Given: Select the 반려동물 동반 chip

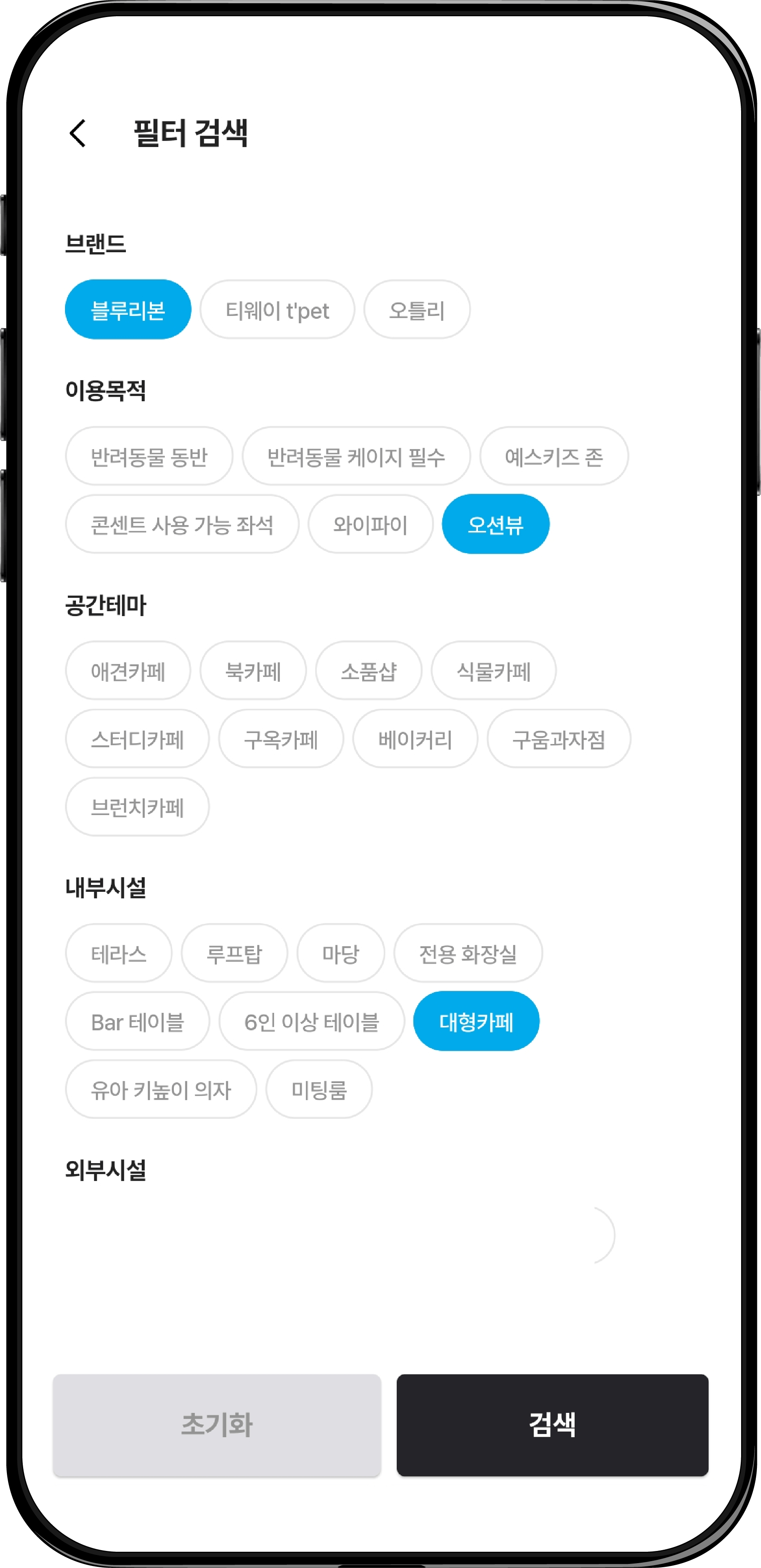Looking at the screenshot, I should click(149, 456).
